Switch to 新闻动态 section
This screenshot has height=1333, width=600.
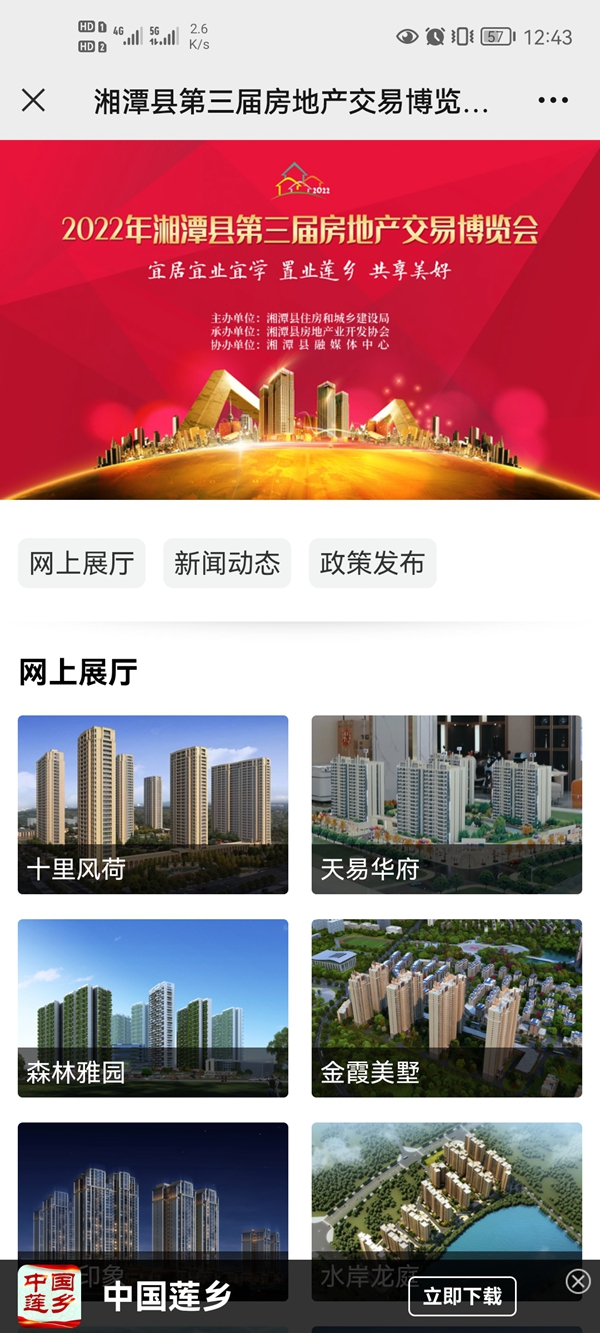pos(227,563)
